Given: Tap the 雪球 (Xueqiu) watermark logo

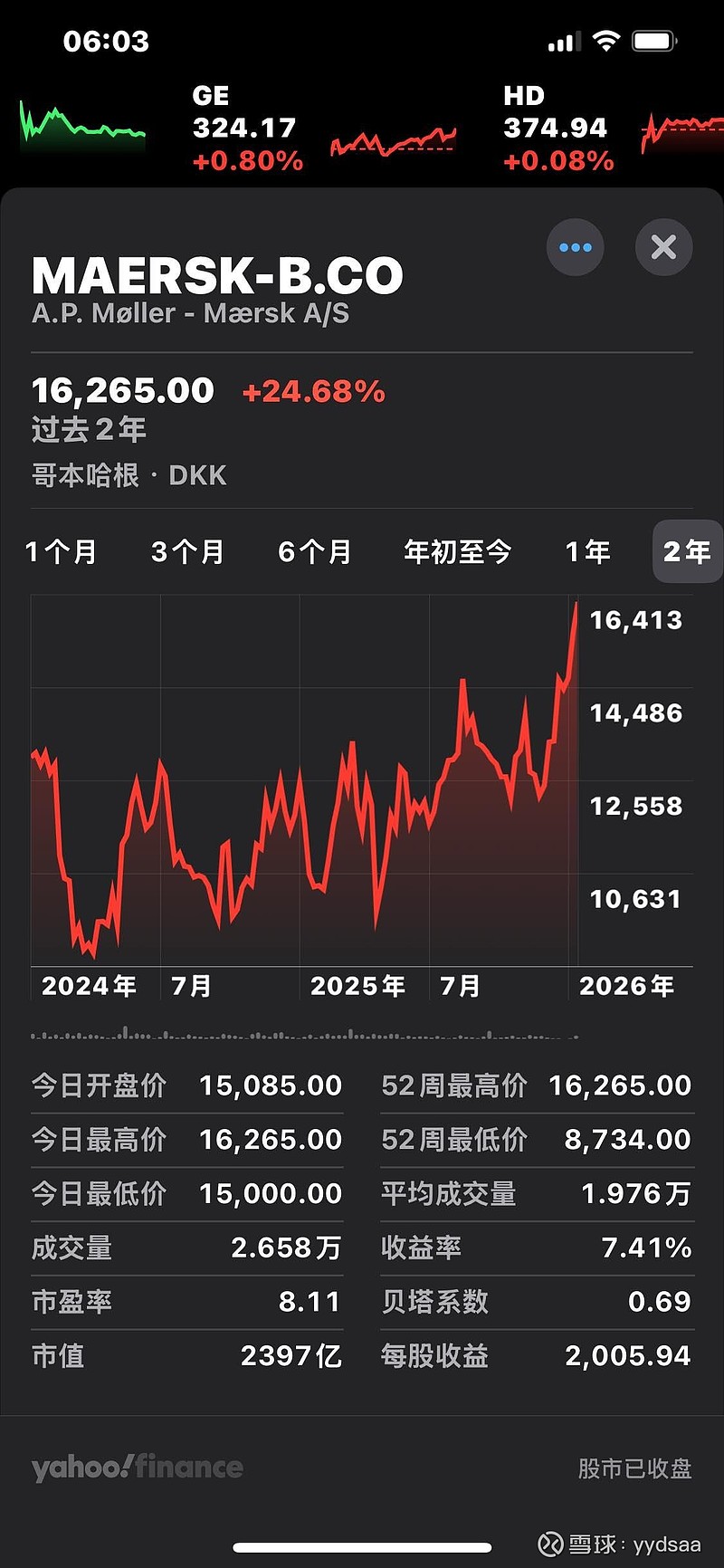Looking at the screenshot, I should (550, 1544).
